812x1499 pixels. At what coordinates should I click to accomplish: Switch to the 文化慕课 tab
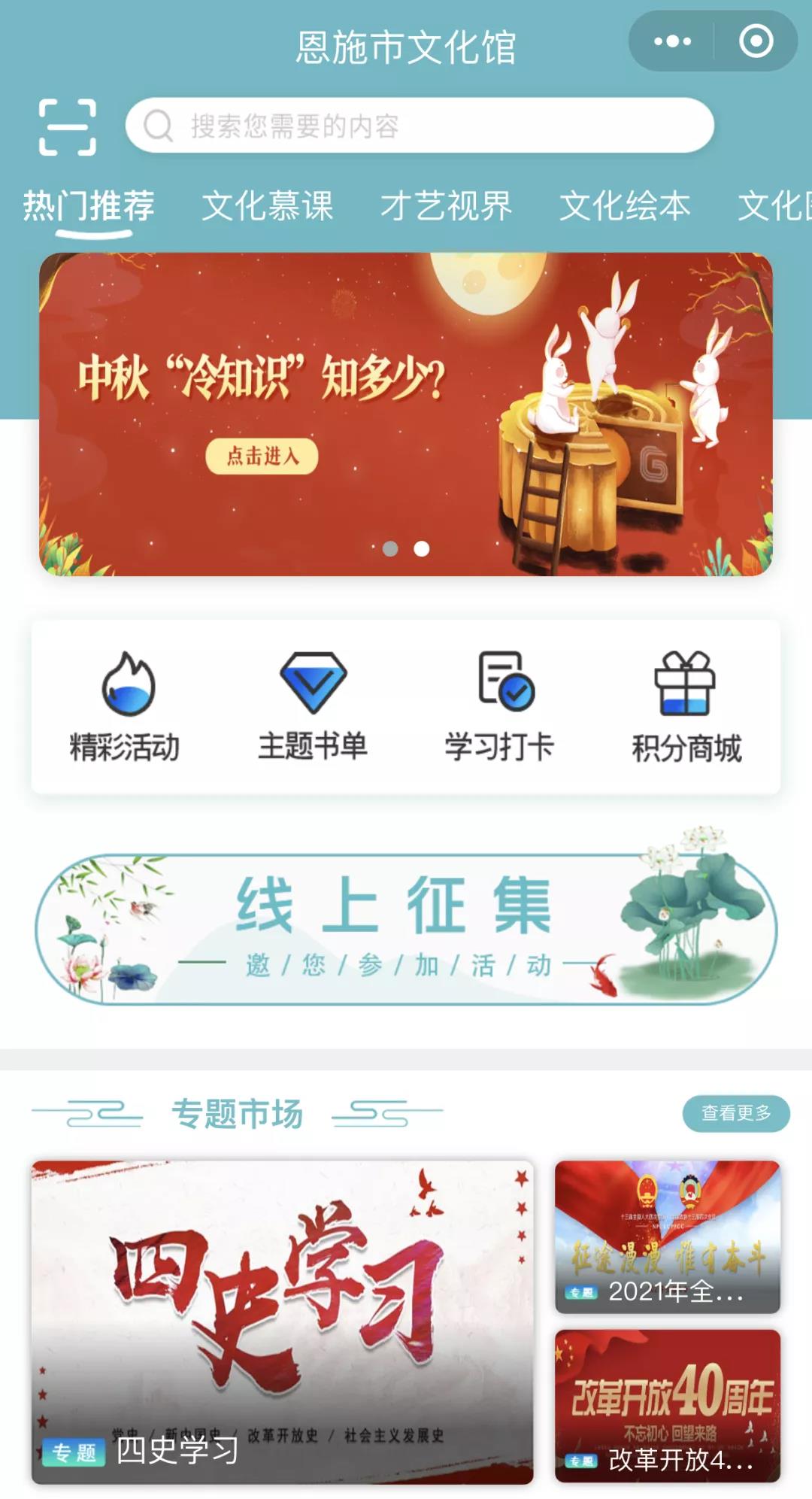(267, 206)
